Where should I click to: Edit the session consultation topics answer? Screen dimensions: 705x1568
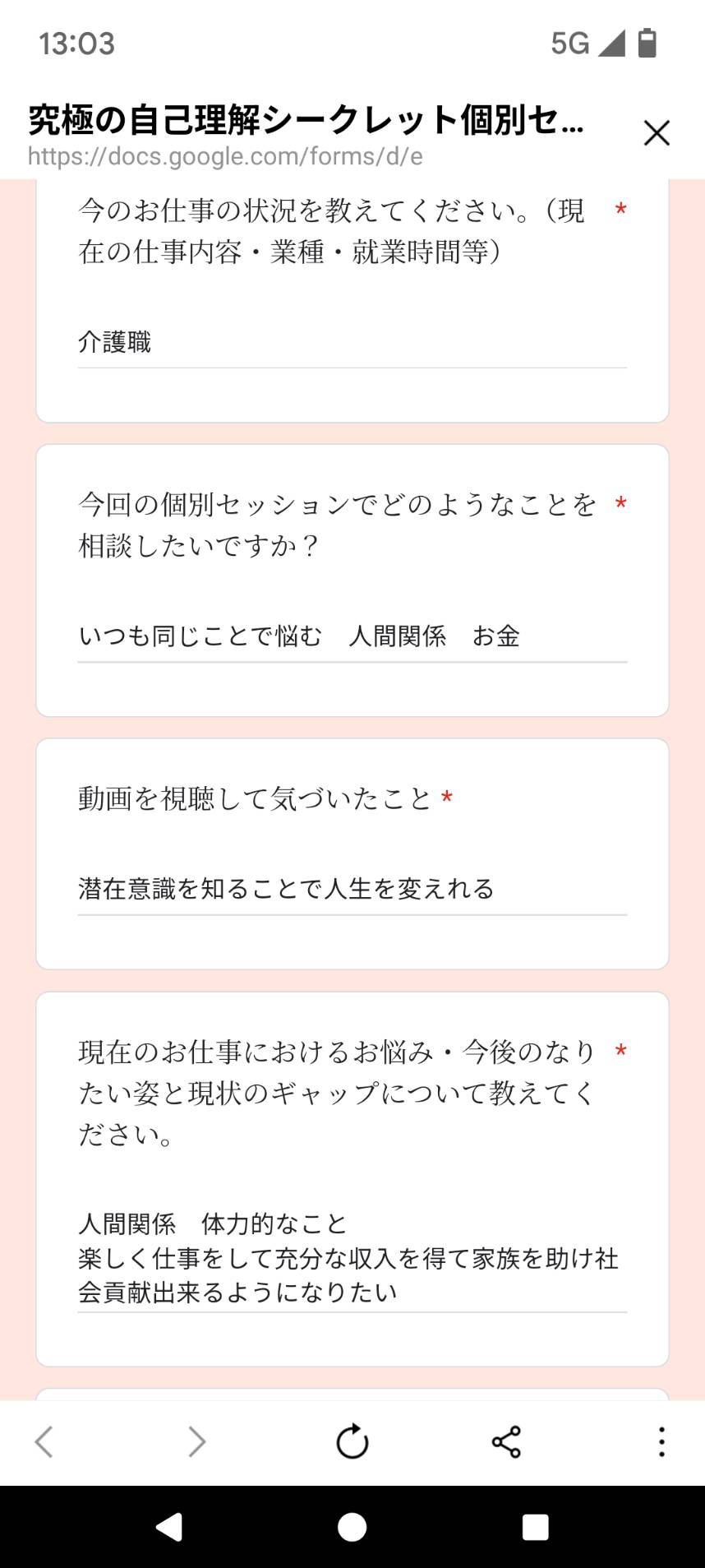[352, 636]
